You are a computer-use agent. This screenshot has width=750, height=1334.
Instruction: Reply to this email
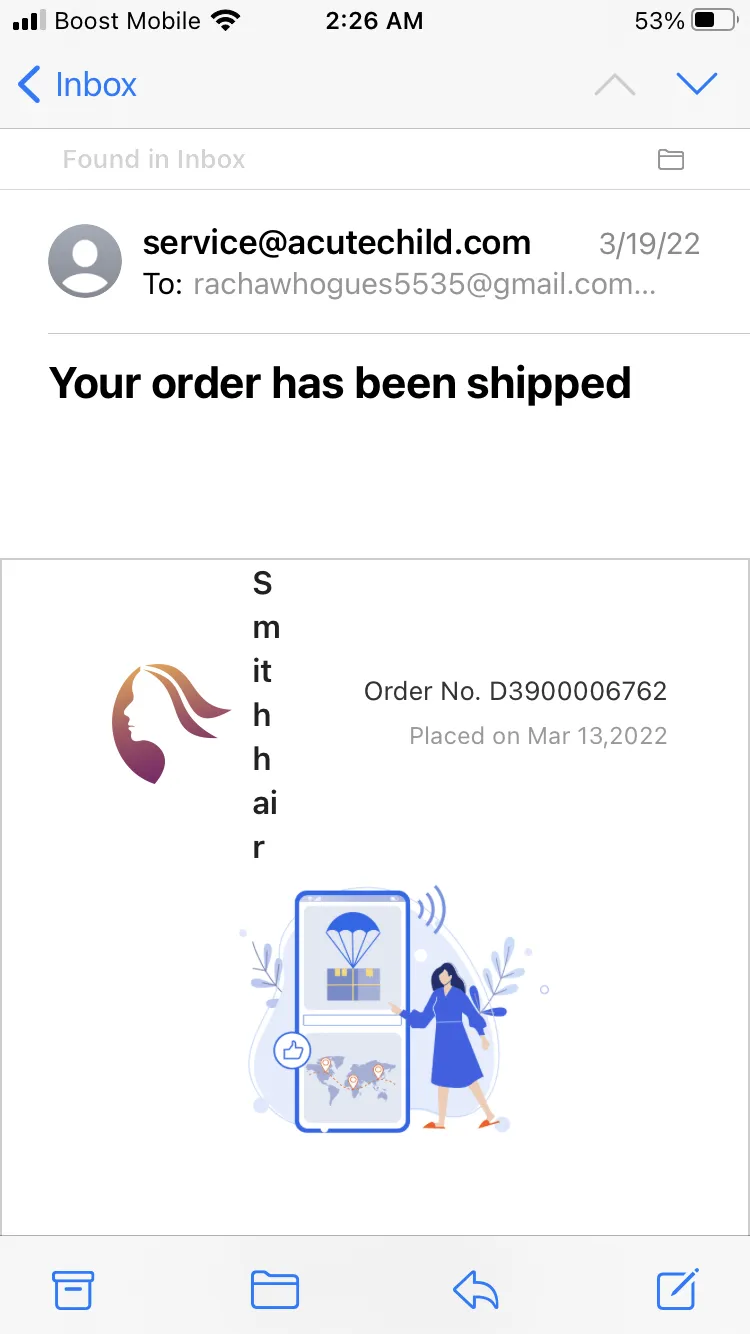click(x=476, y=1290)
